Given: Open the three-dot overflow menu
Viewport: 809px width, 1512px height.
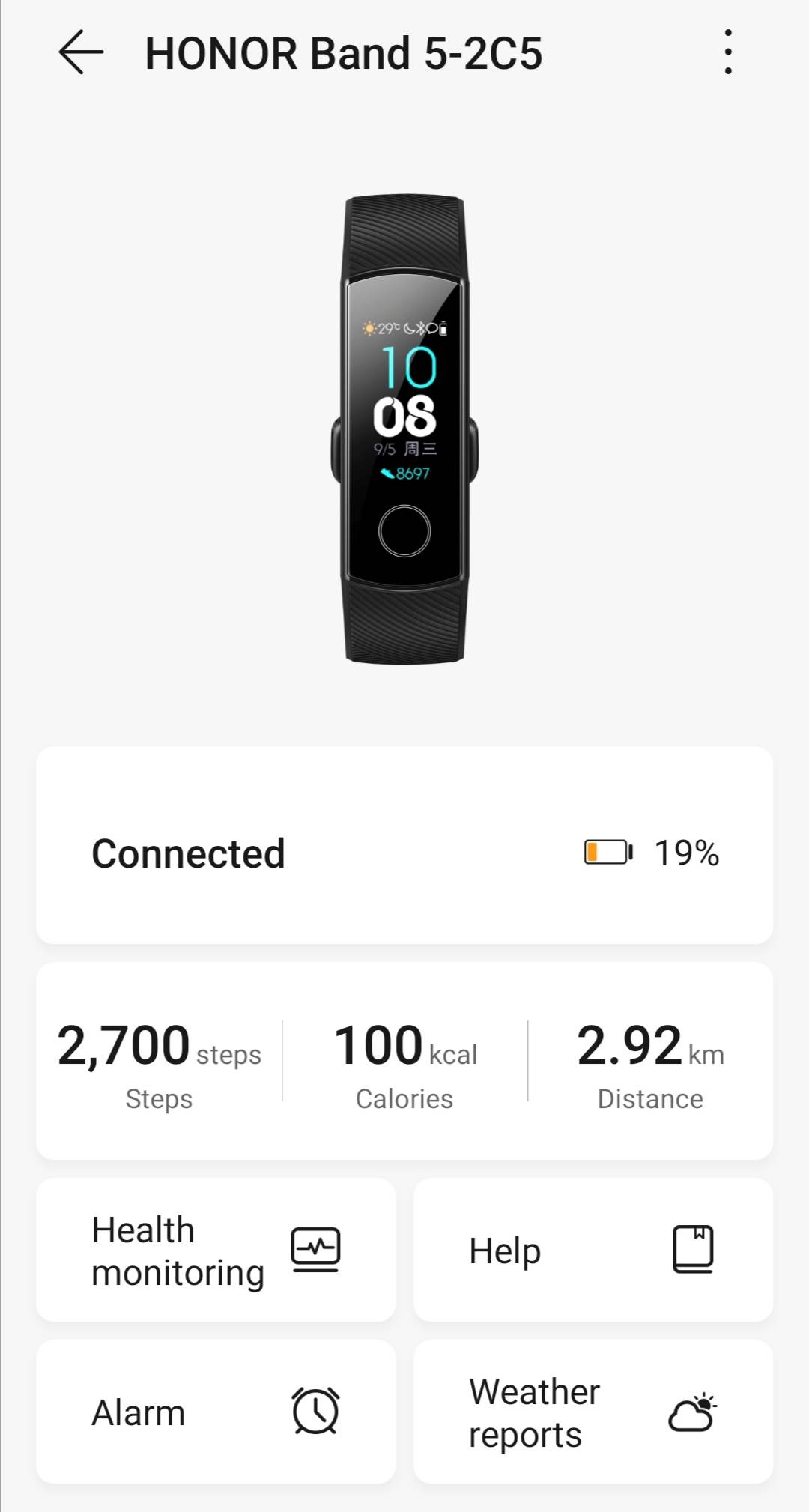Looking at the screenshot, I should click(x=728, y=52).
